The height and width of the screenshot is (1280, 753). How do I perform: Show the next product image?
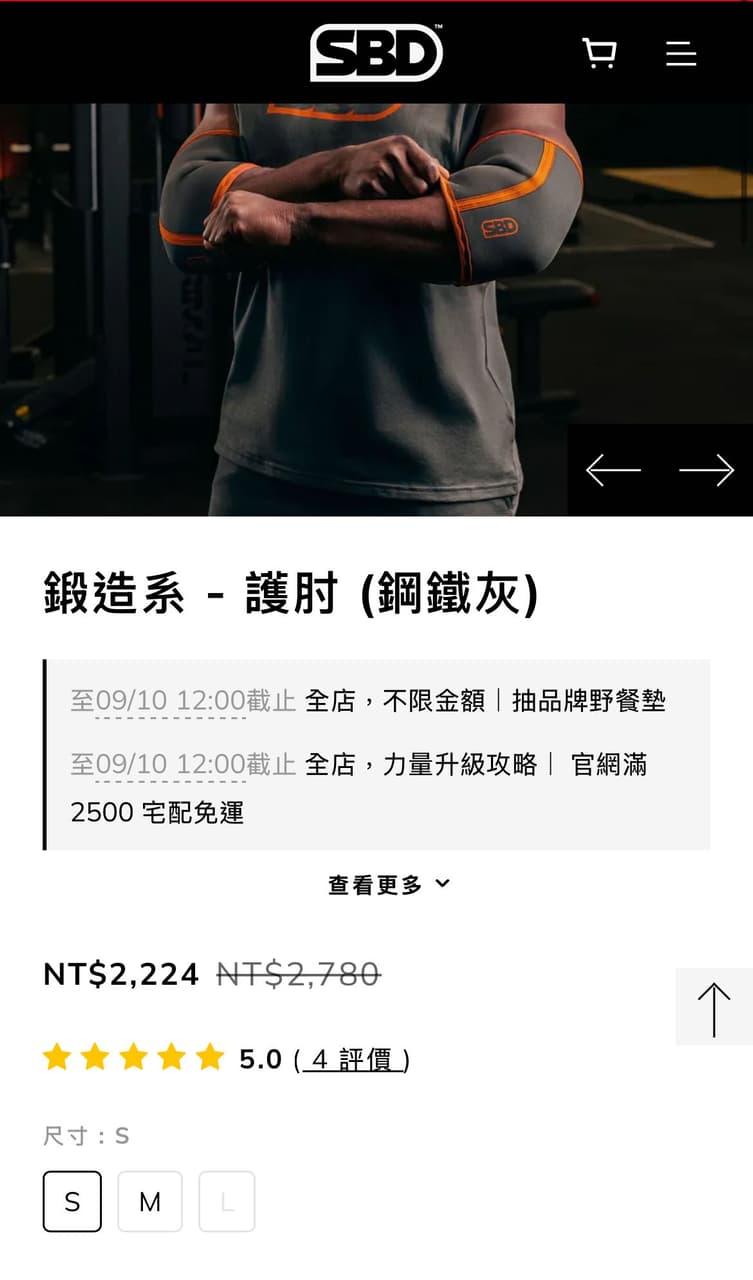pos(706,470)
